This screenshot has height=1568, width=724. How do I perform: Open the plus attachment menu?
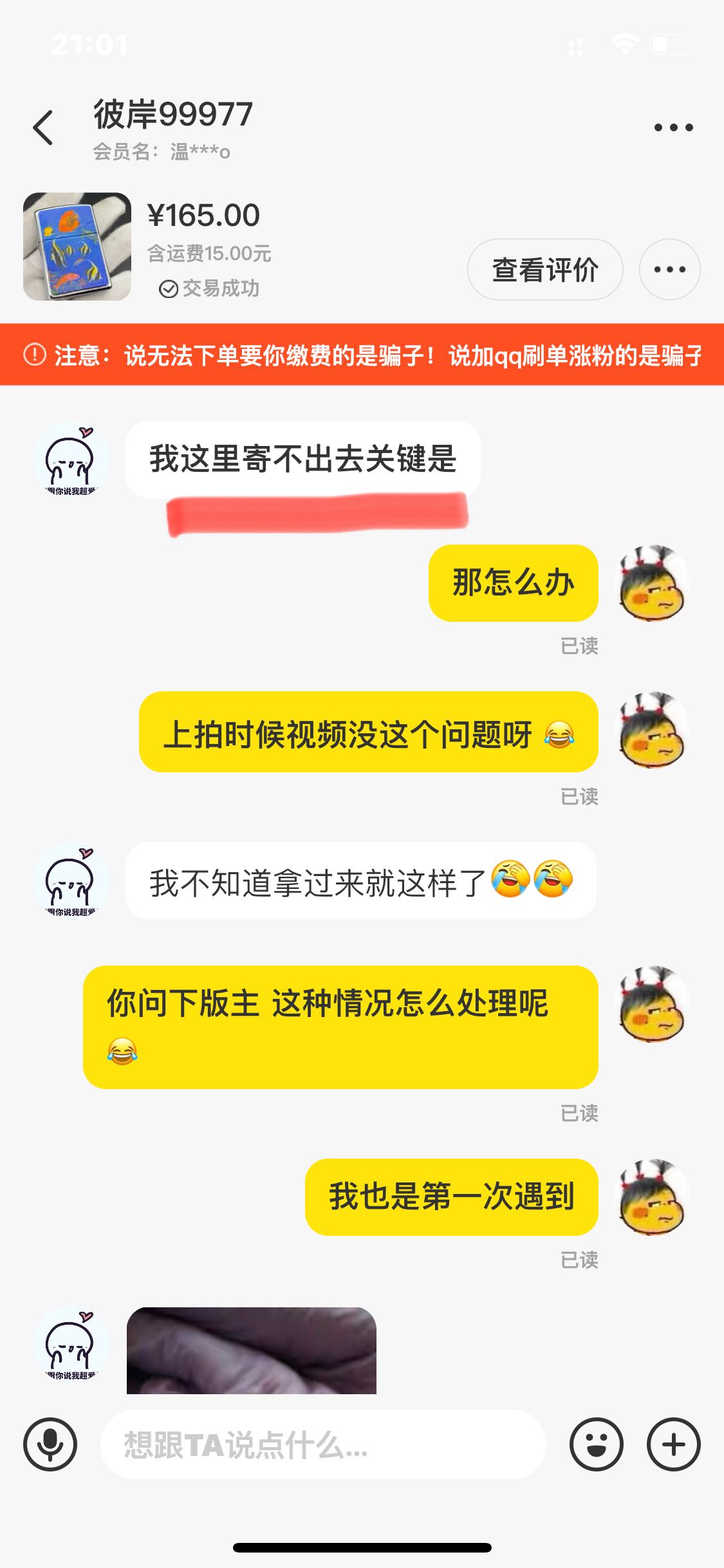[x=673, y=1444]
